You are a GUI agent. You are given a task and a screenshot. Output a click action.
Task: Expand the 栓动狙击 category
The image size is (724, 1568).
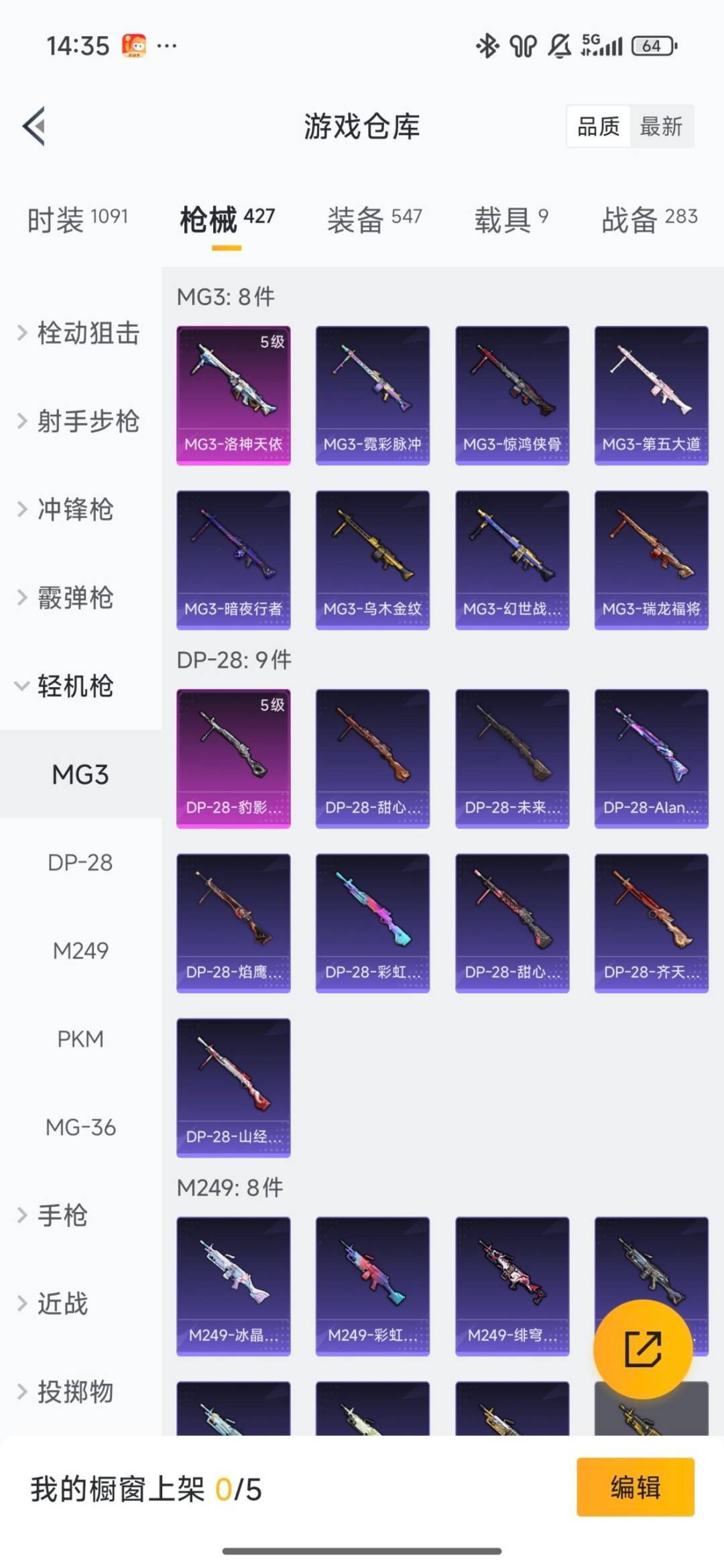[80, 334]
